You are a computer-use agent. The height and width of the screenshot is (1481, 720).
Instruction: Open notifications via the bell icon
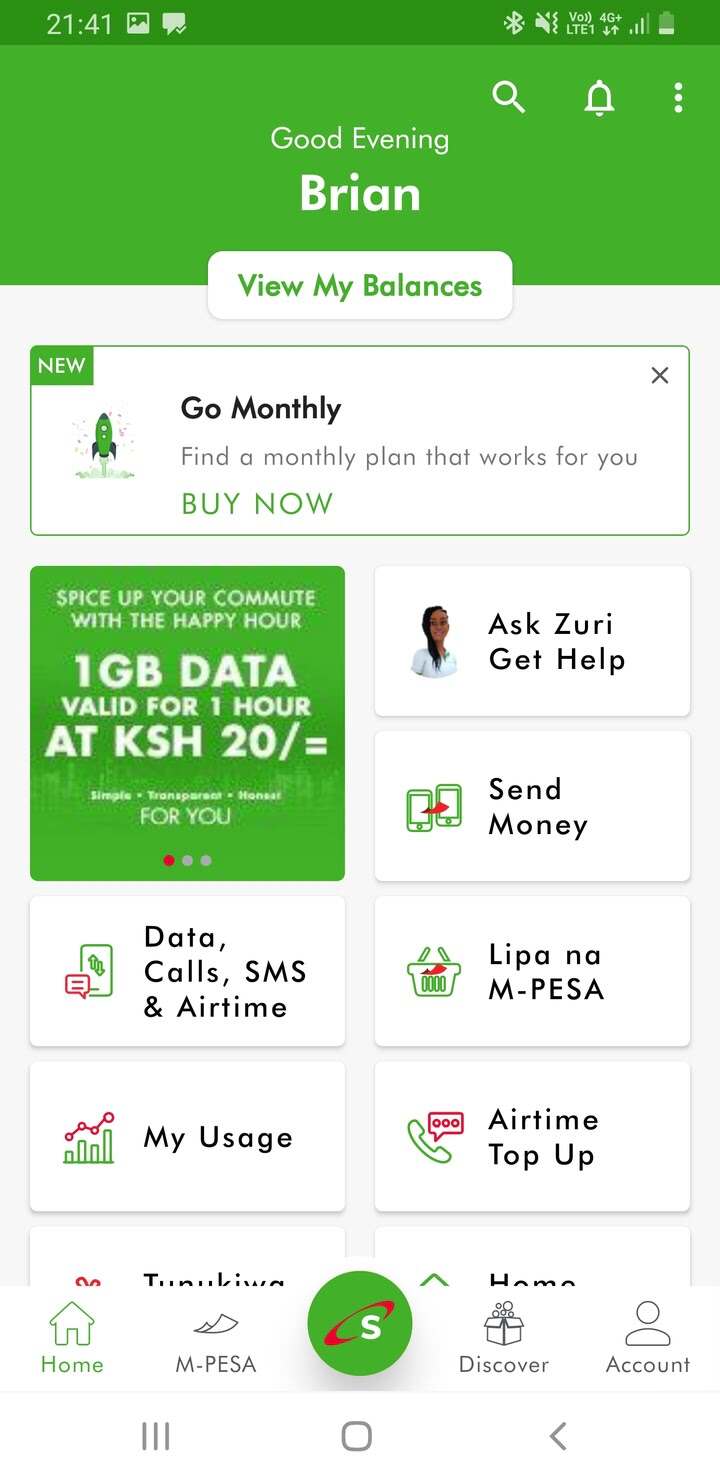point(598,97)
